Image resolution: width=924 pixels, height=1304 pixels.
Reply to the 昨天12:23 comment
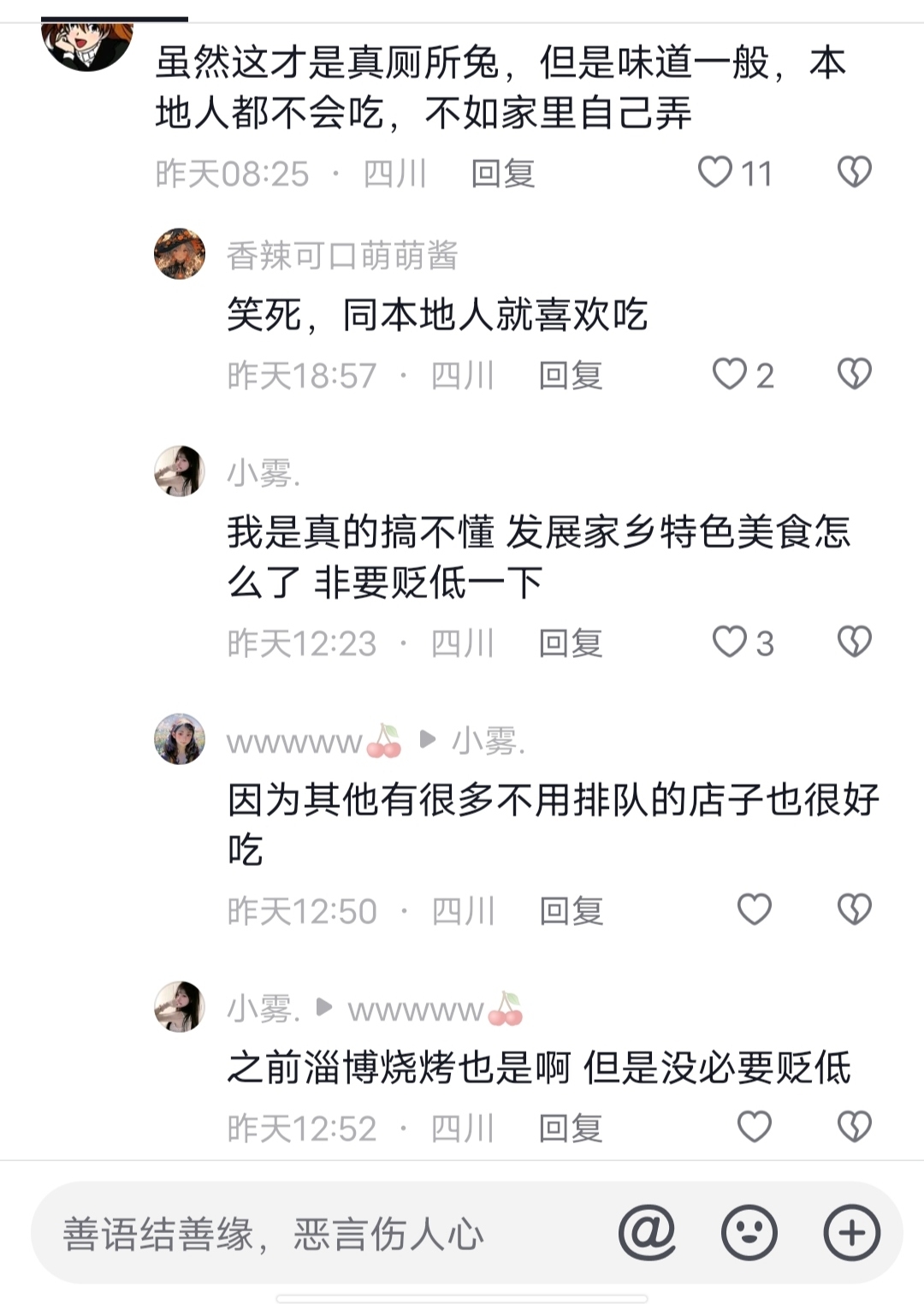pos(571,643)
